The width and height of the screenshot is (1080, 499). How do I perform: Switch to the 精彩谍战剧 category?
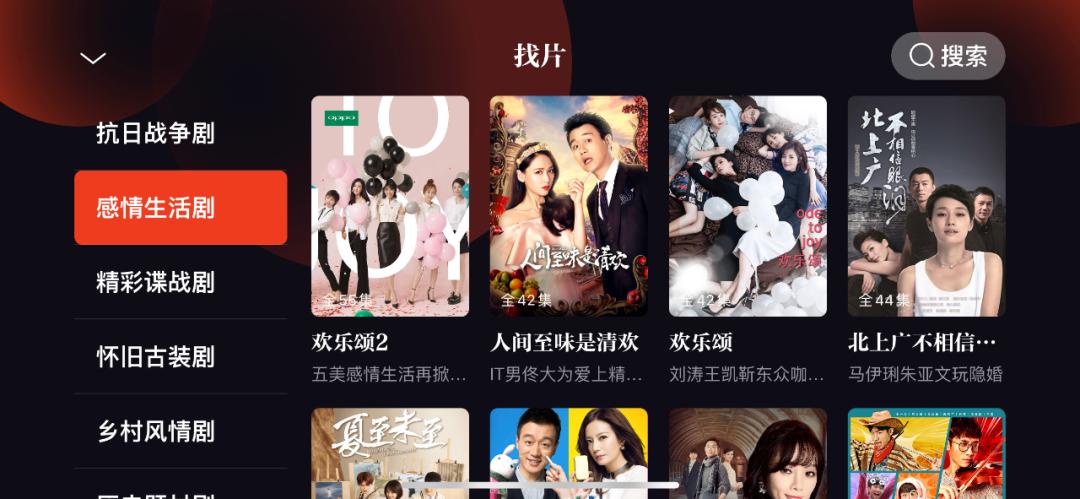coord(156,282)
